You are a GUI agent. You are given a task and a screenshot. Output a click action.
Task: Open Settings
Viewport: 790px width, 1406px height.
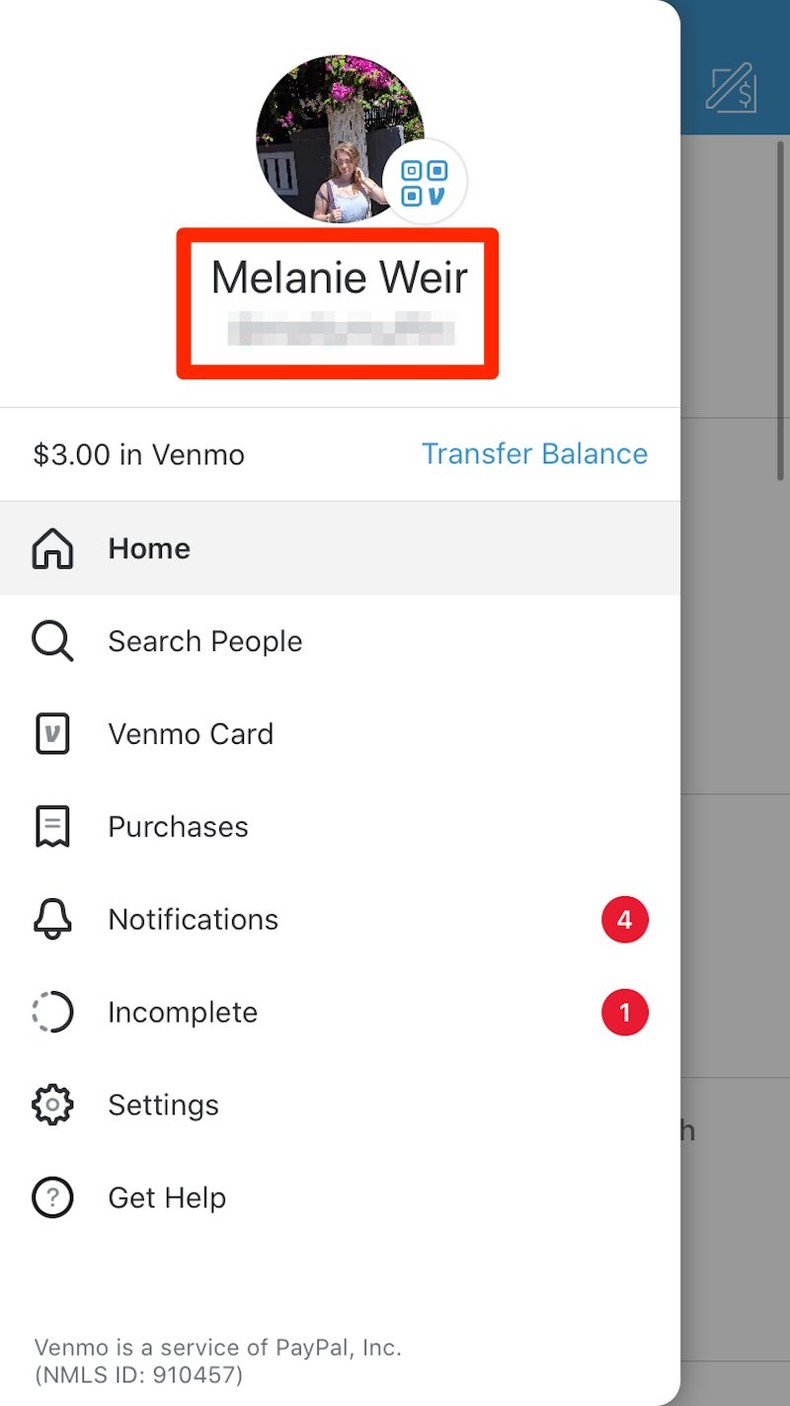point(163,1105)
